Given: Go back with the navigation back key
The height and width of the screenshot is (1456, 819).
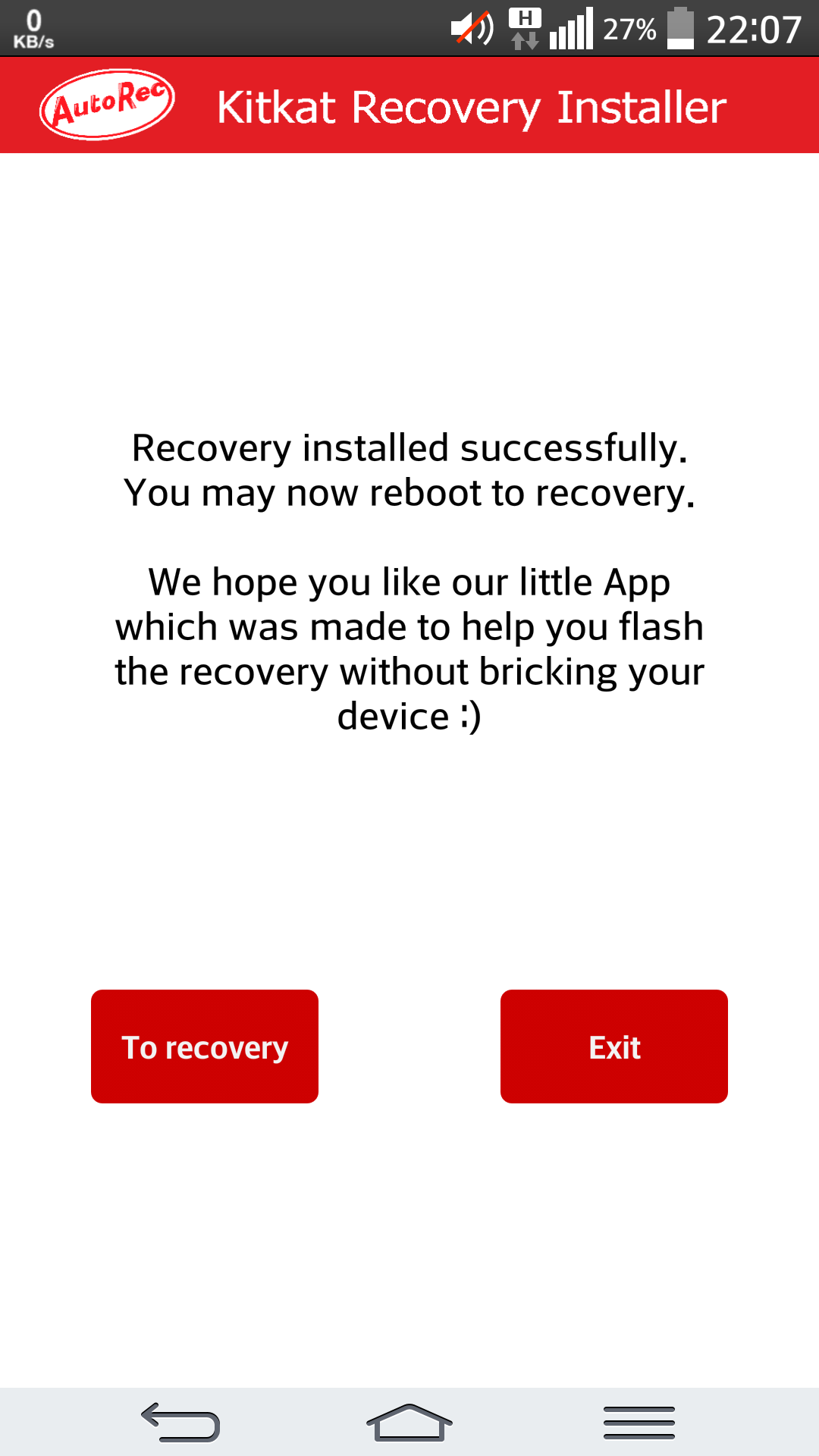Looking at the screenshot, I should (x=180, y=1422).
